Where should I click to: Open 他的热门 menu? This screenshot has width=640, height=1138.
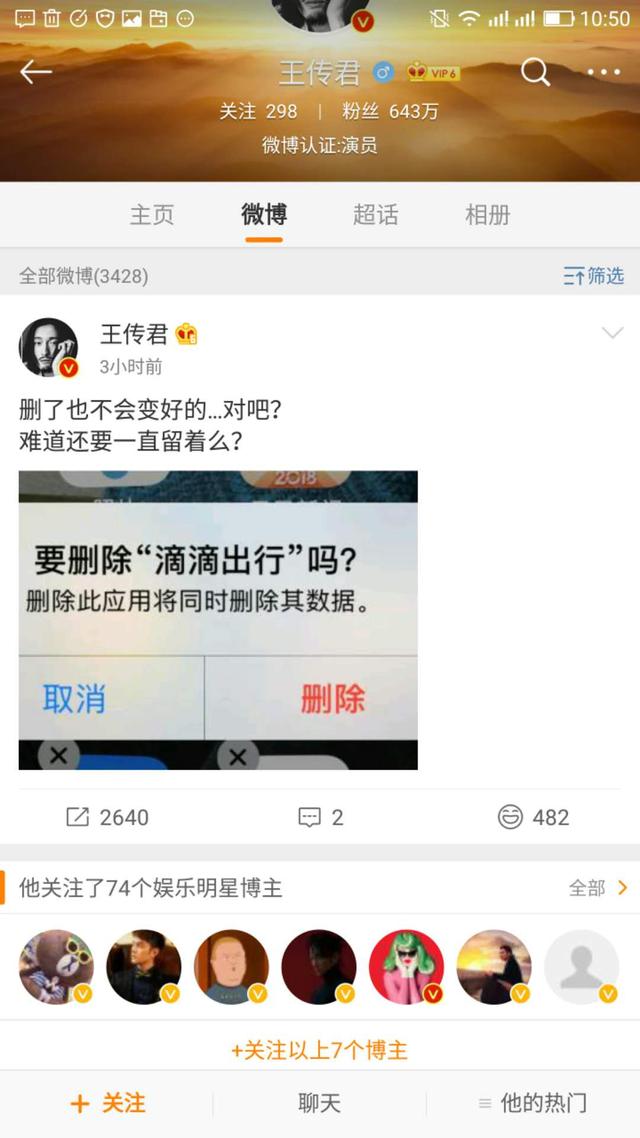click(x=533, y=1103)
